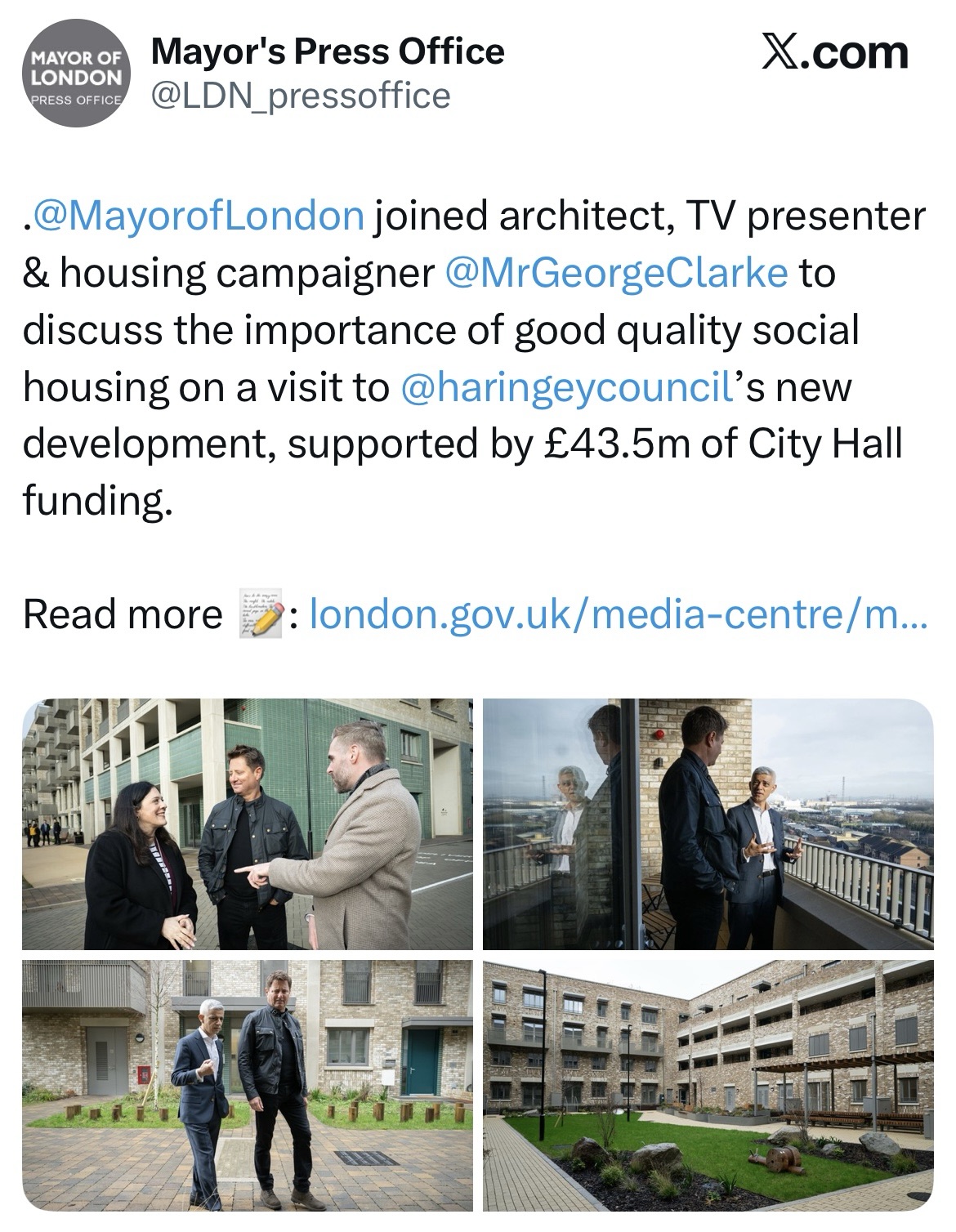
Task: Enlarge the balcony conversation photo
Action: click(708, 824)
